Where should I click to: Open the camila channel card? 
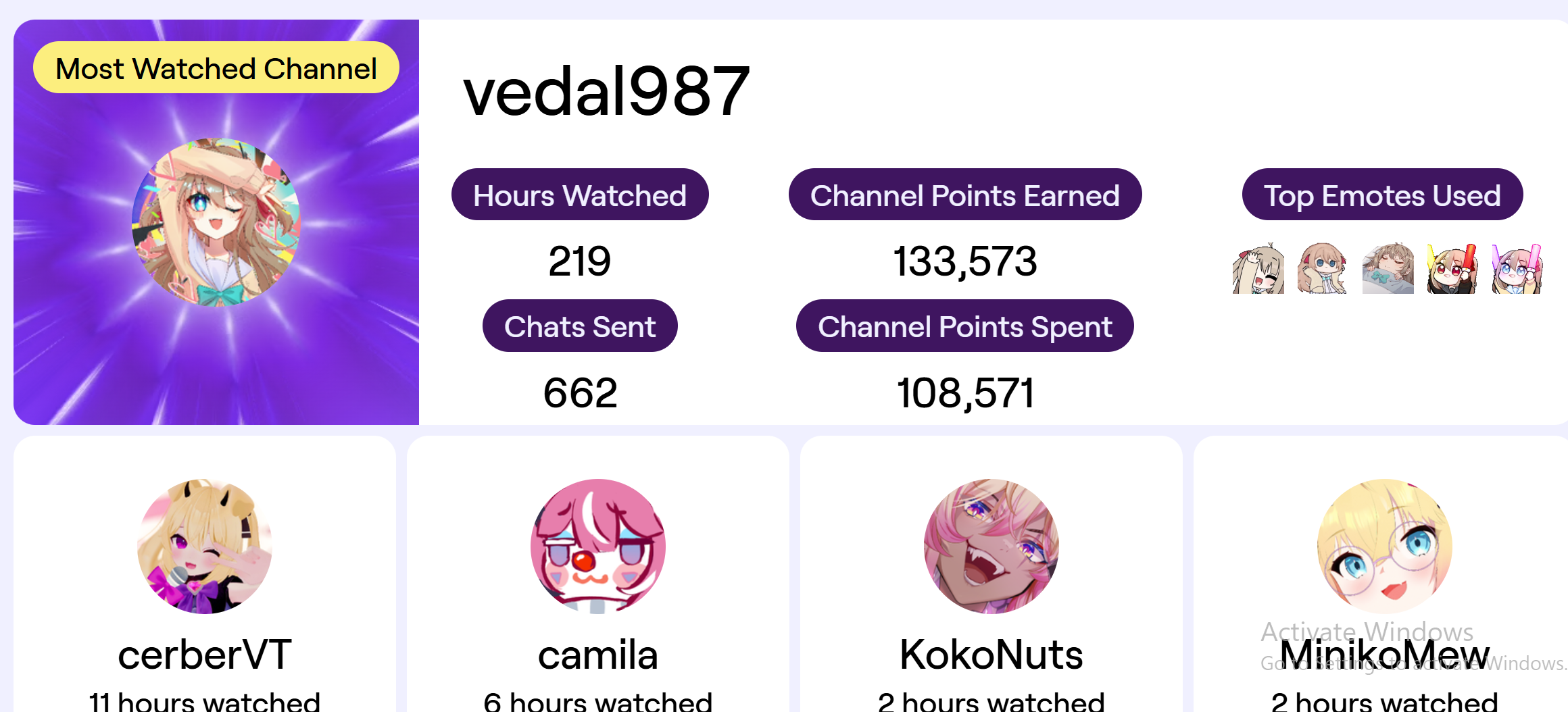tap(597, 574)
